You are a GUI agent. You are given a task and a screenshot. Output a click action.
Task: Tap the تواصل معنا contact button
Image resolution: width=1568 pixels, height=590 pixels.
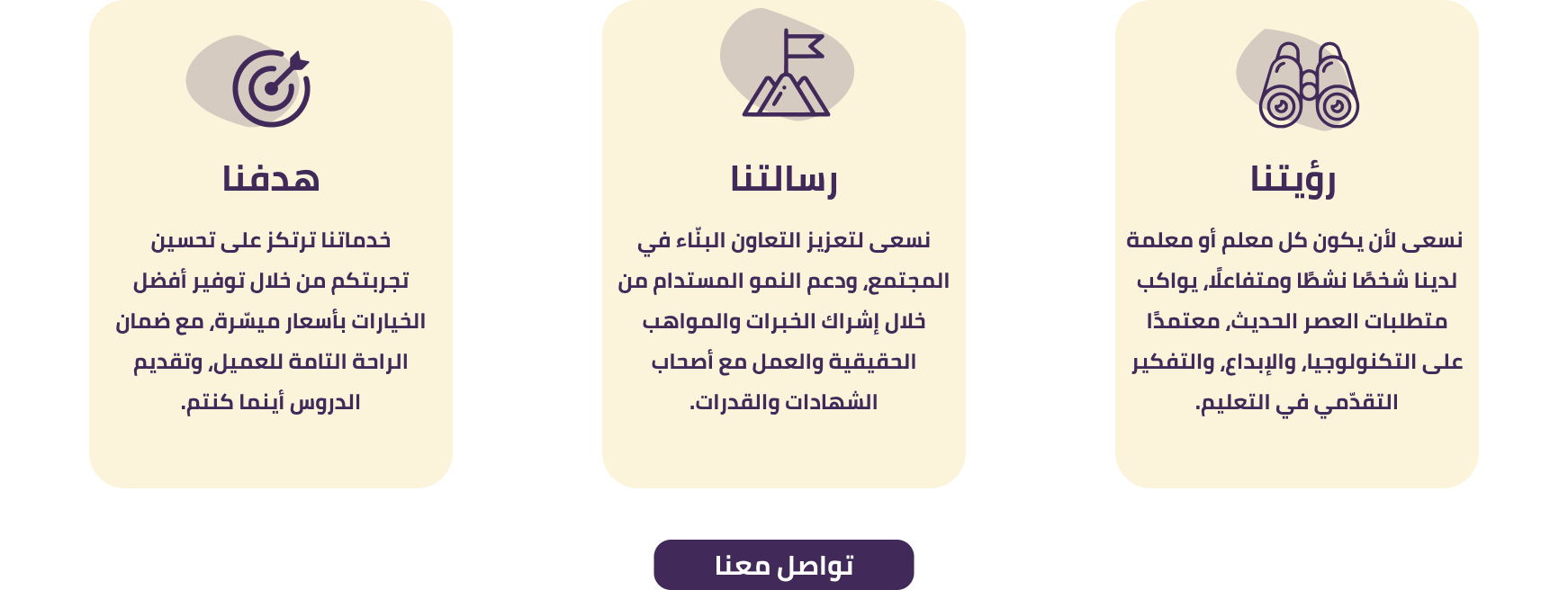click(x=783, y=565)
